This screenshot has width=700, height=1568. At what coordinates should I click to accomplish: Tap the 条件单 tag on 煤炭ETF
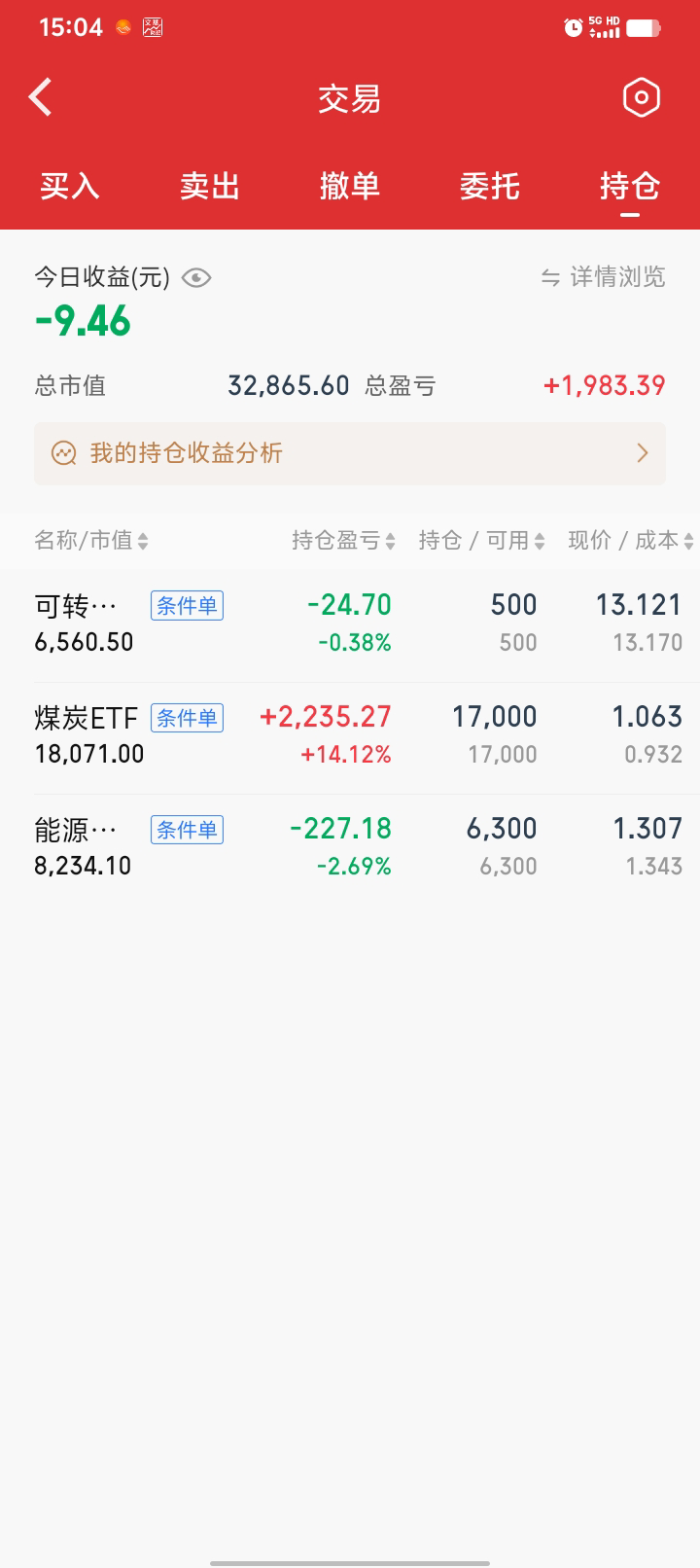click(187, 719)
